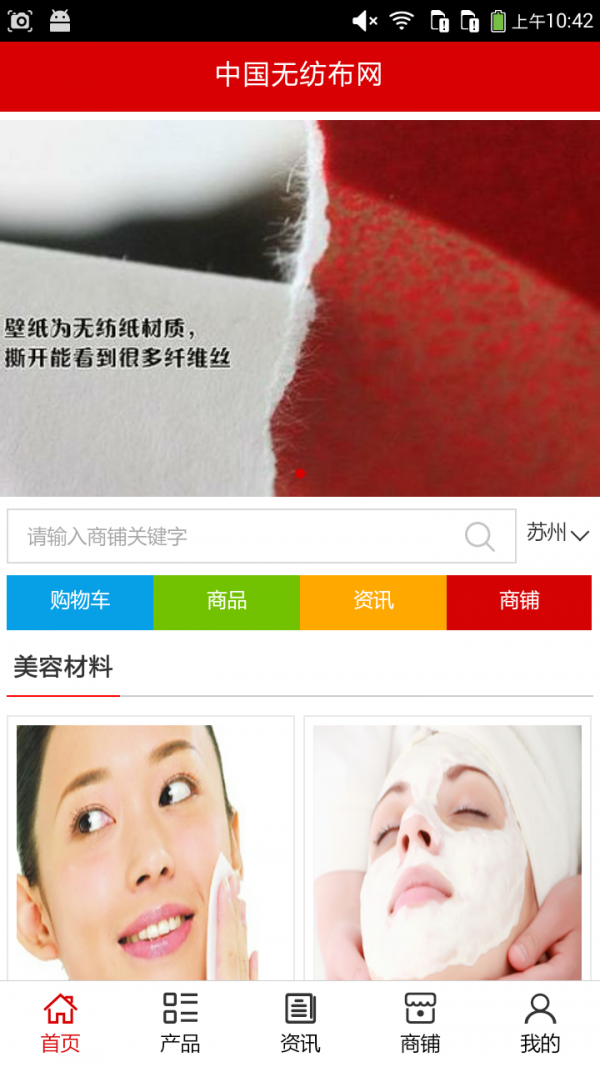The height and width of the screenshot is (1067, 600).
Task: Open the 苏州 city dropdown
Action: pos(558,534)
